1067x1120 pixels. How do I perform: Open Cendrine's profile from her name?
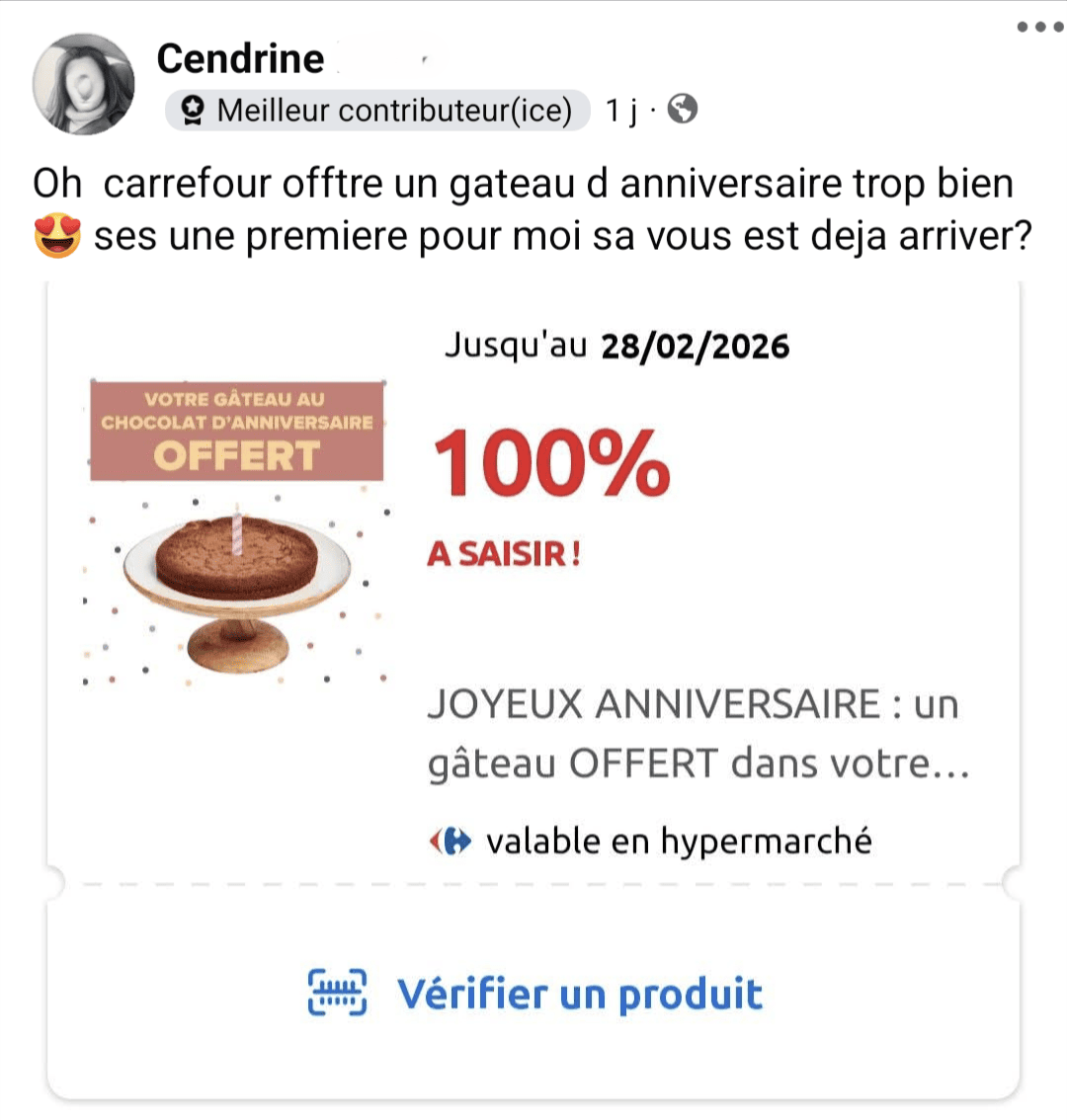click(240, 58)
